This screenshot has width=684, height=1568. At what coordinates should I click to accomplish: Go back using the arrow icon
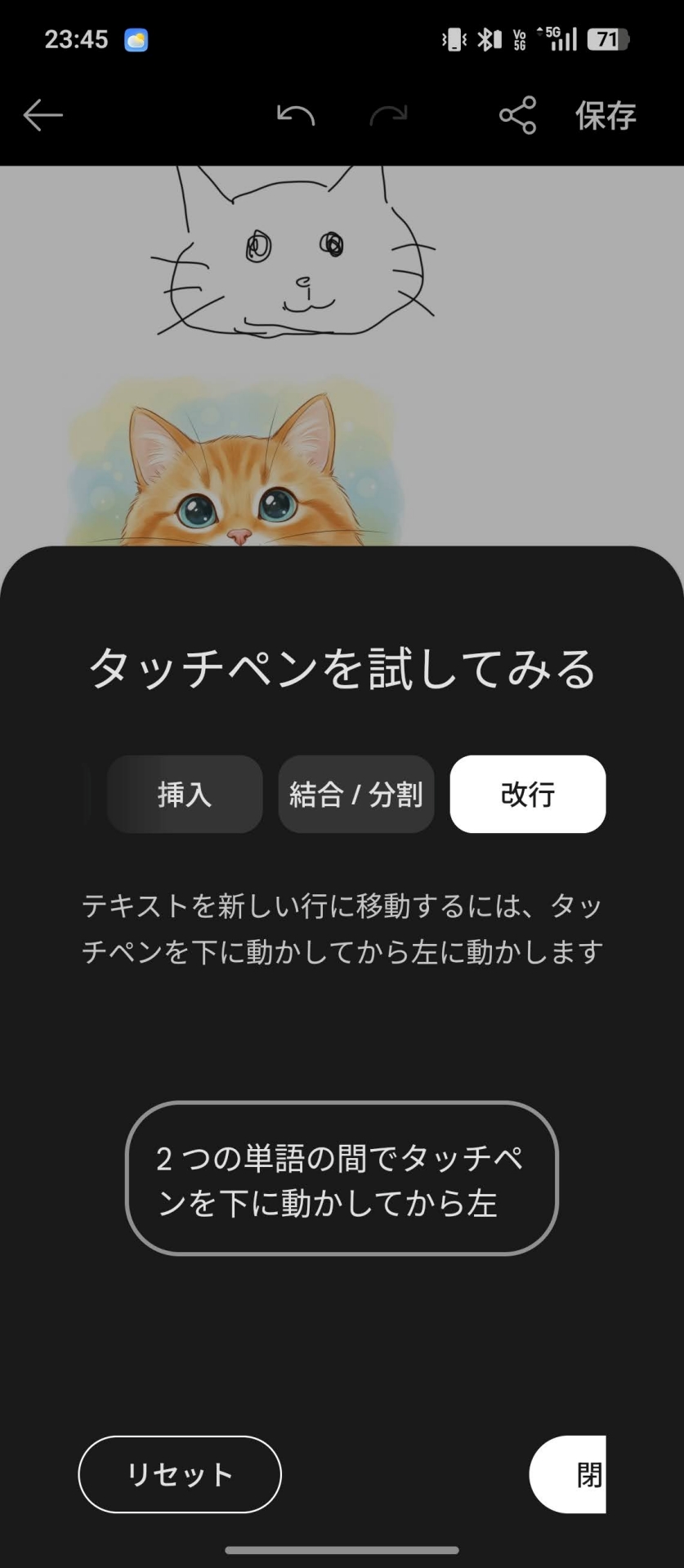point(42,115)
